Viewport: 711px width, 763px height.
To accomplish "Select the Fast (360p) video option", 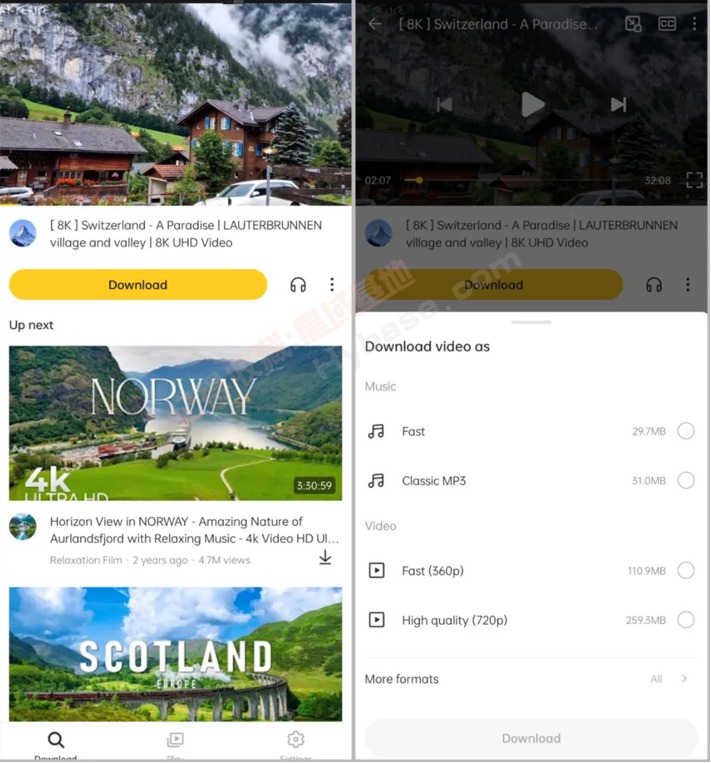I will [x=685, y=571].
